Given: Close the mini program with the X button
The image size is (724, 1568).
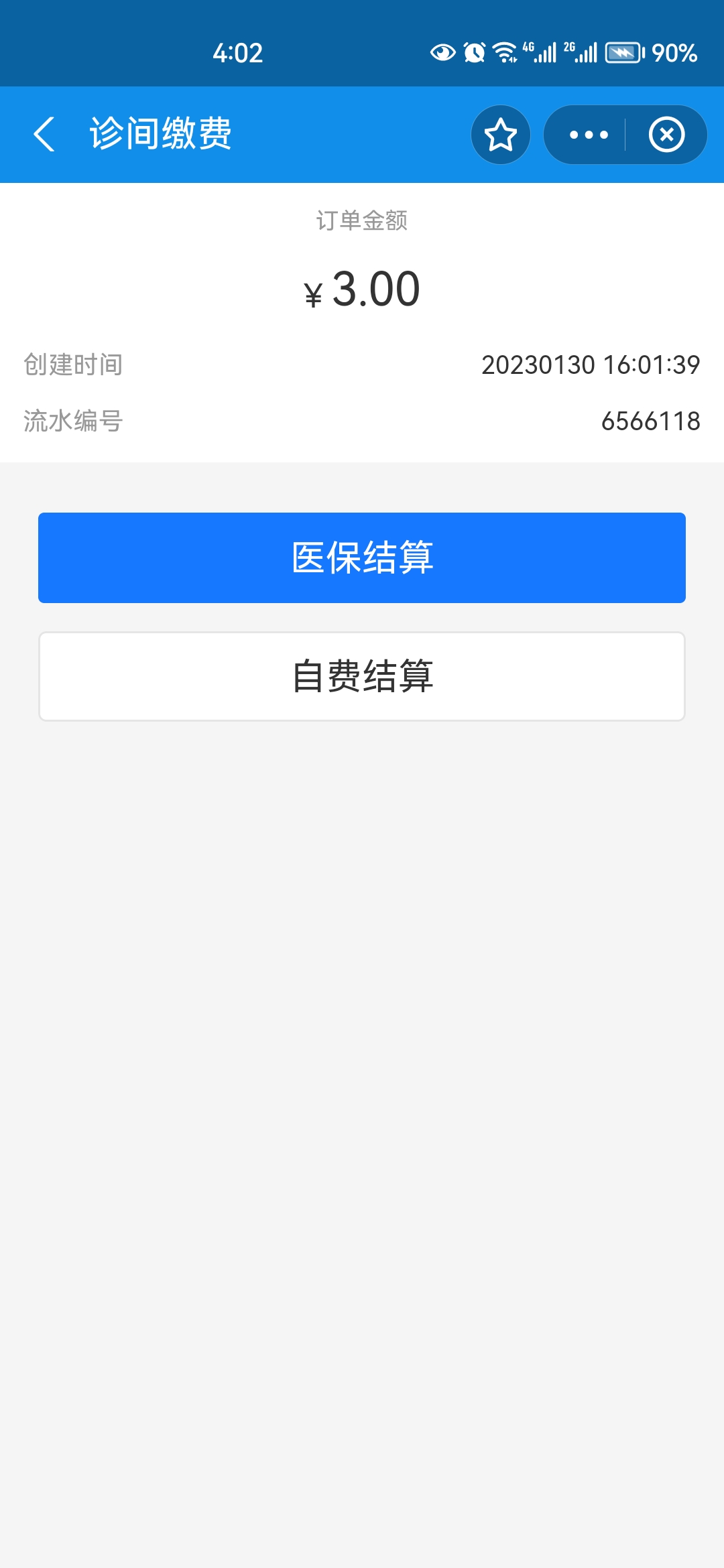Looking at the screenshot, I should [666, 135].
